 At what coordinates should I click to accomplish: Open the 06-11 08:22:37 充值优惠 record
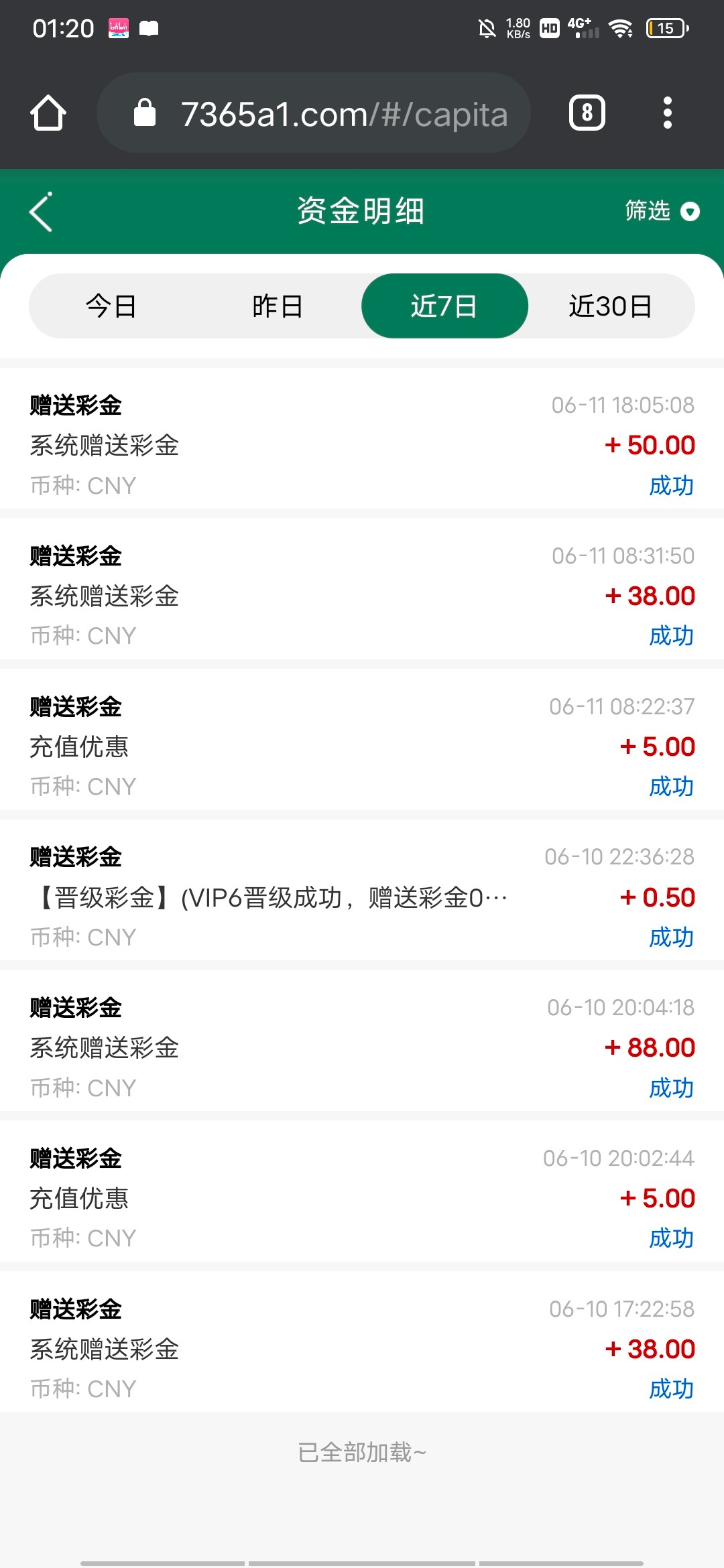[362, 746]
